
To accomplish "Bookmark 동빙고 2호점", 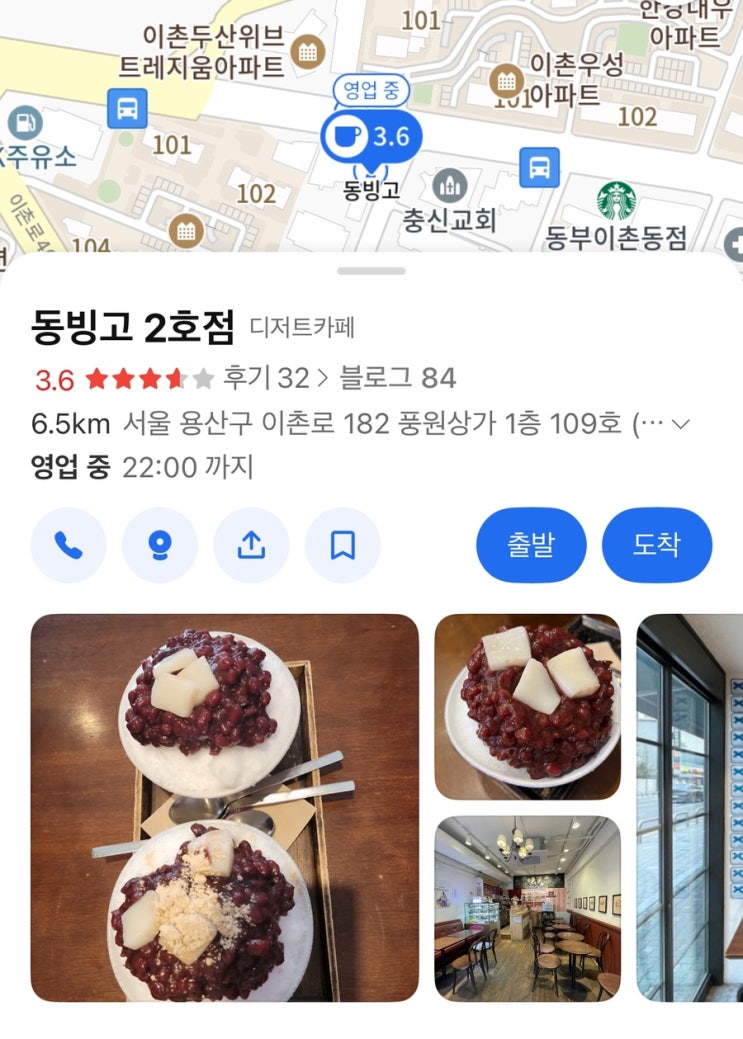I will tap(342, 545).
